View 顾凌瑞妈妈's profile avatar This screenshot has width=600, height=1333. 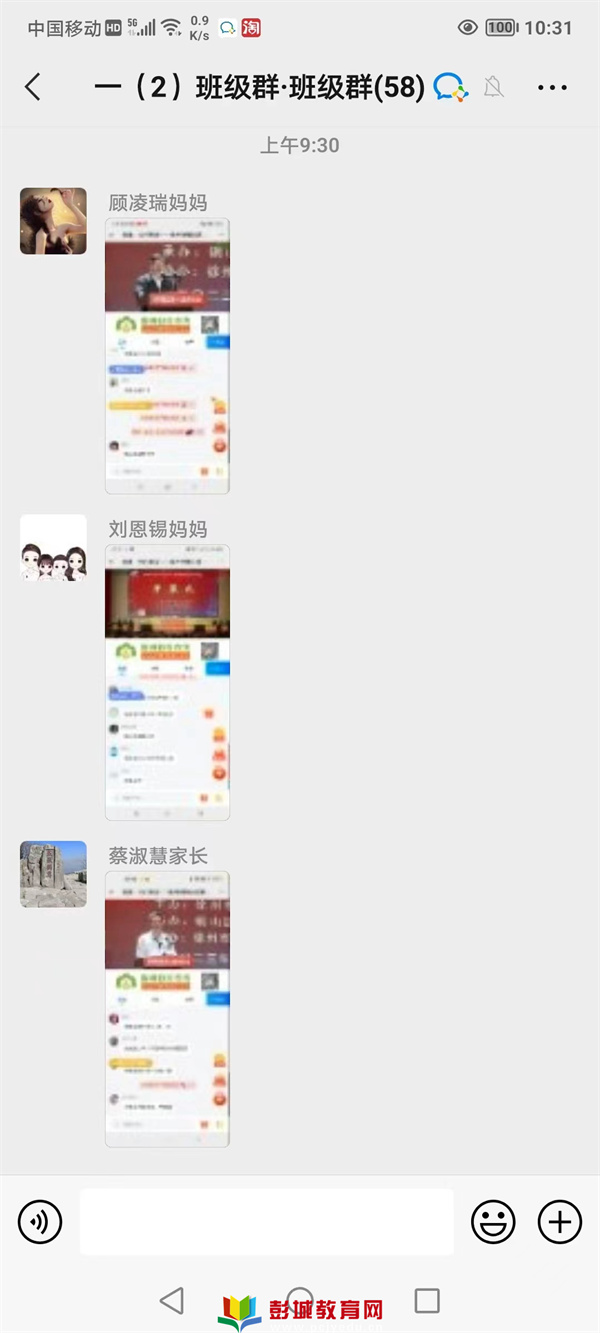[x=53, y=220]
